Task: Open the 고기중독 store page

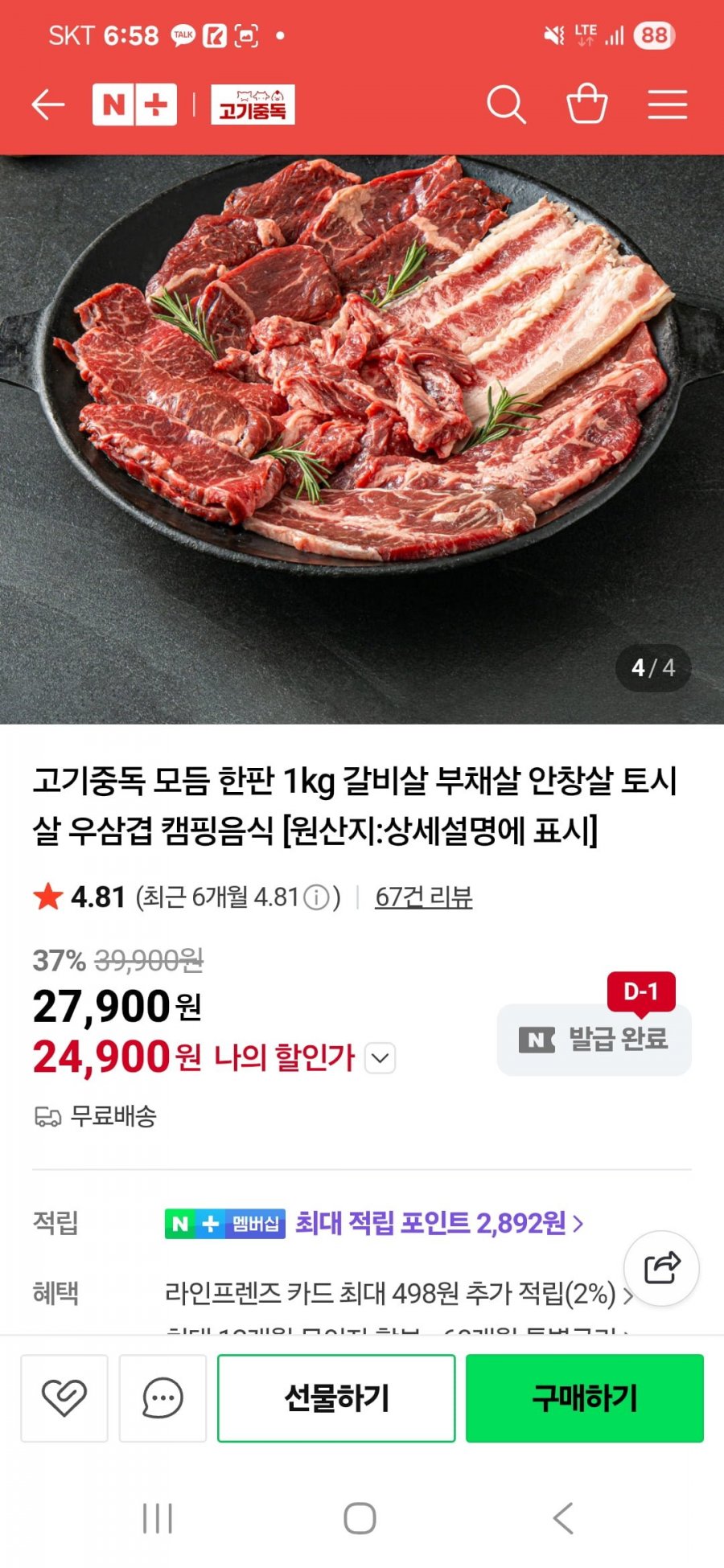Action: click(253, 105)
